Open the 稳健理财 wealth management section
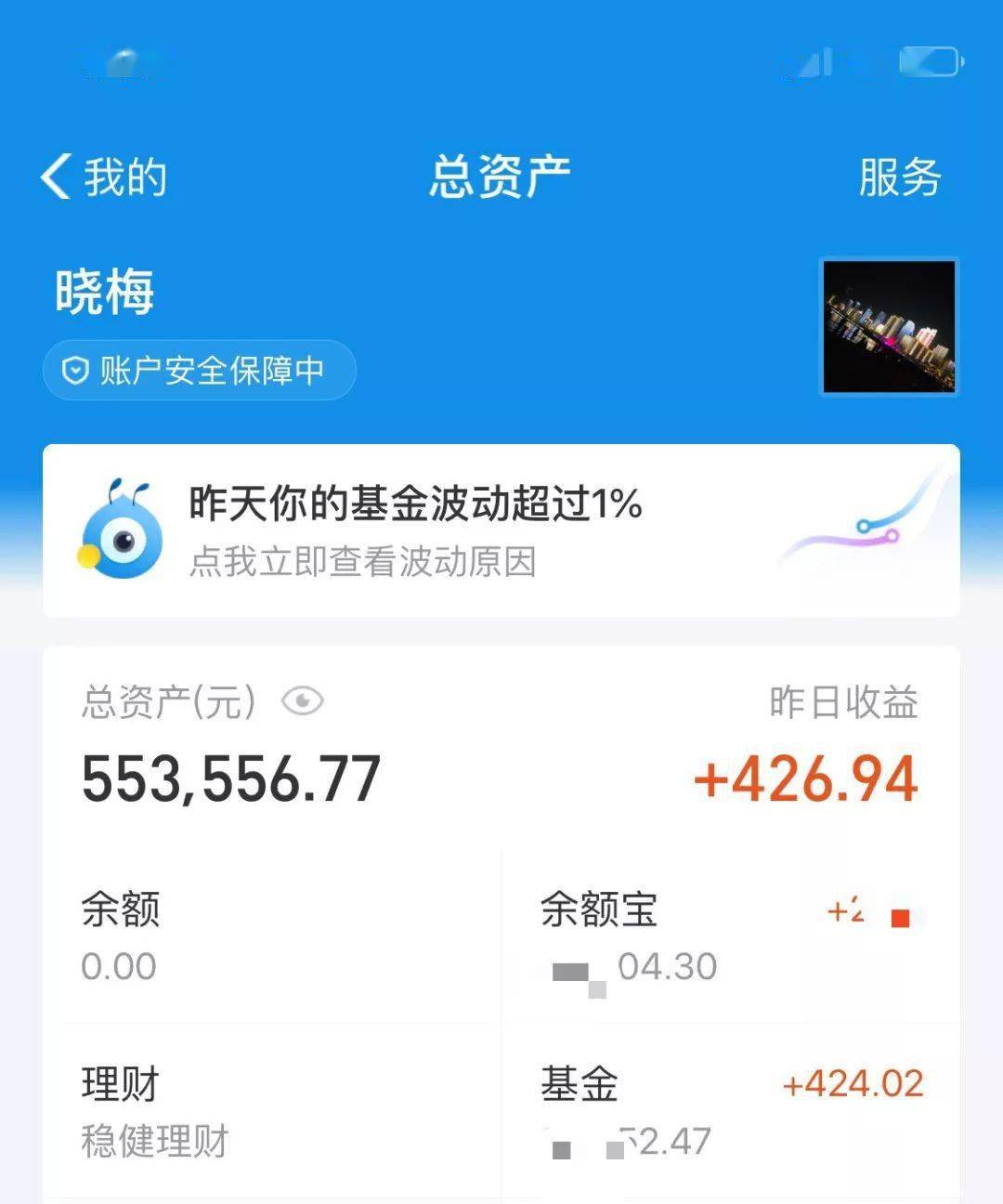 point(153,1145)
